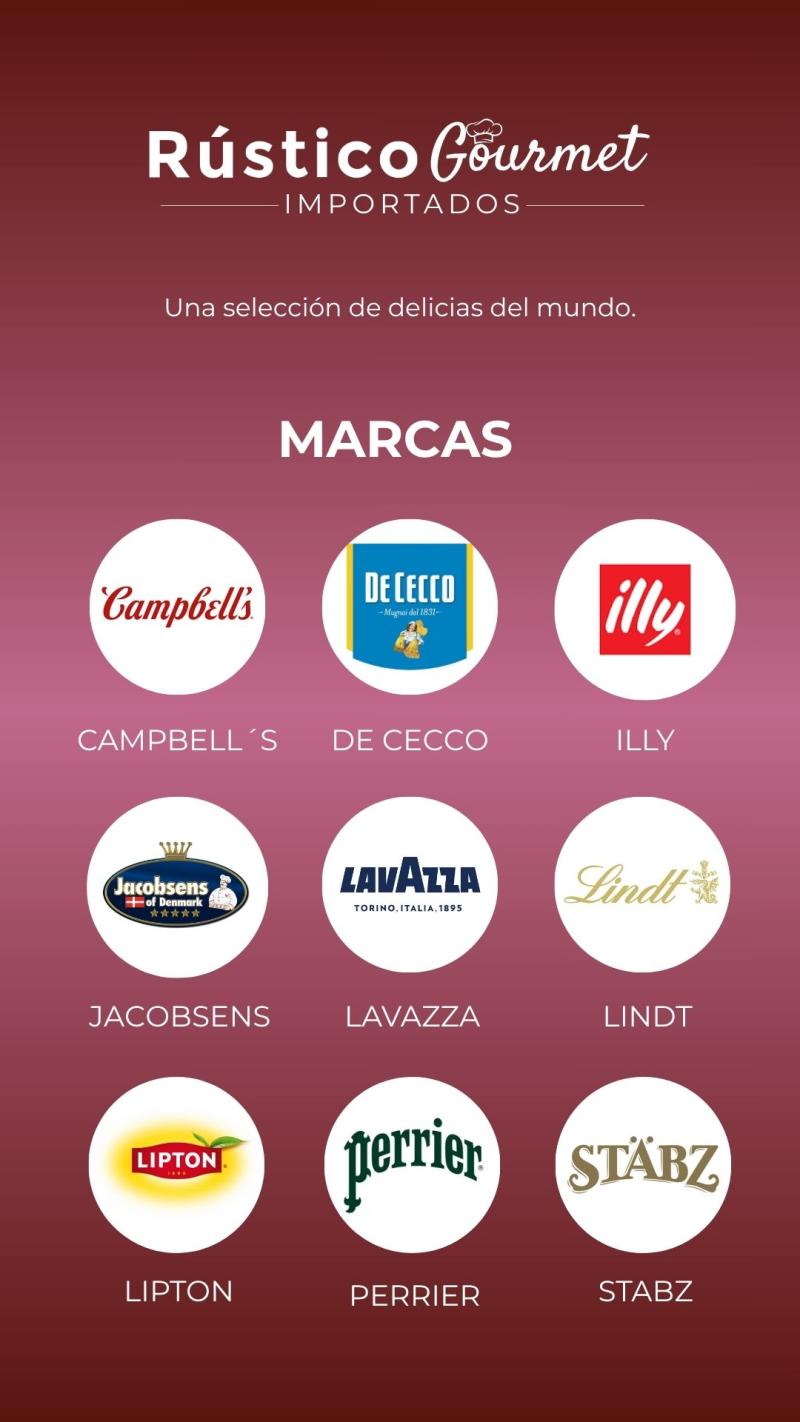The height and width of the screenshot is (1422, 800).
Task: Tap the Jacobsens brand circle
Action: 177,887
